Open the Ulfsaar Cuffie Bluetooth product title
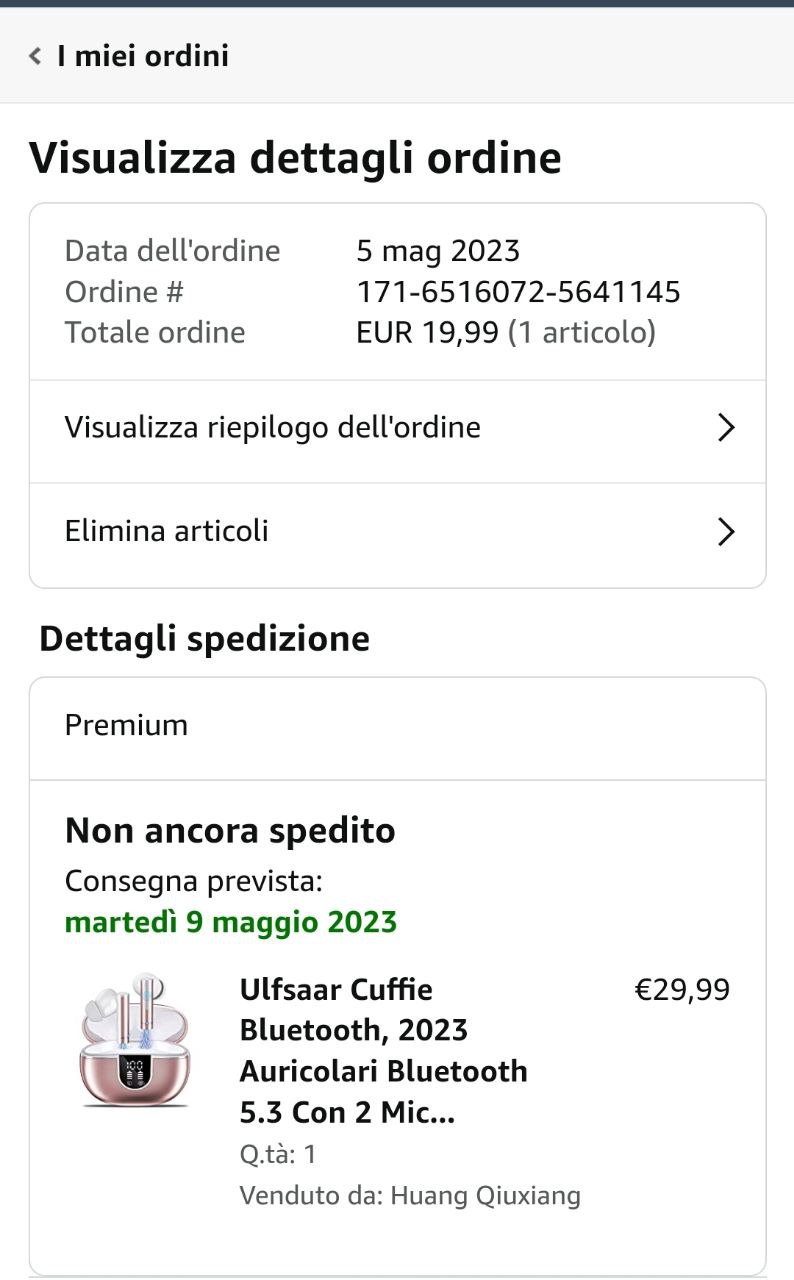The width and height of the screenshot is (794, 1280). 383,1051
